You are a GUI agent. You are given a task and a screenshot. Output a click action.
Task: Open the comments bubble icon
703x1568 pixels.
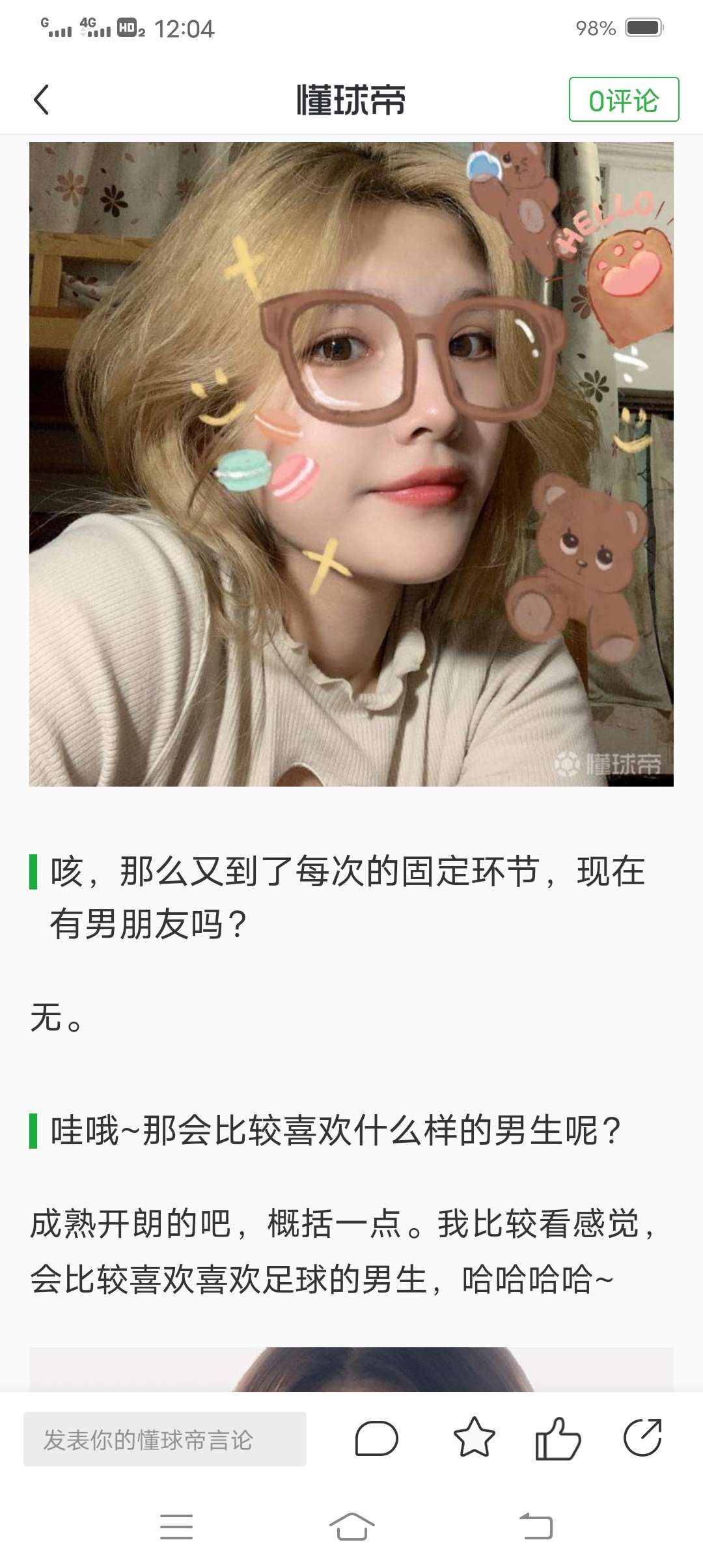(376, 1438)
